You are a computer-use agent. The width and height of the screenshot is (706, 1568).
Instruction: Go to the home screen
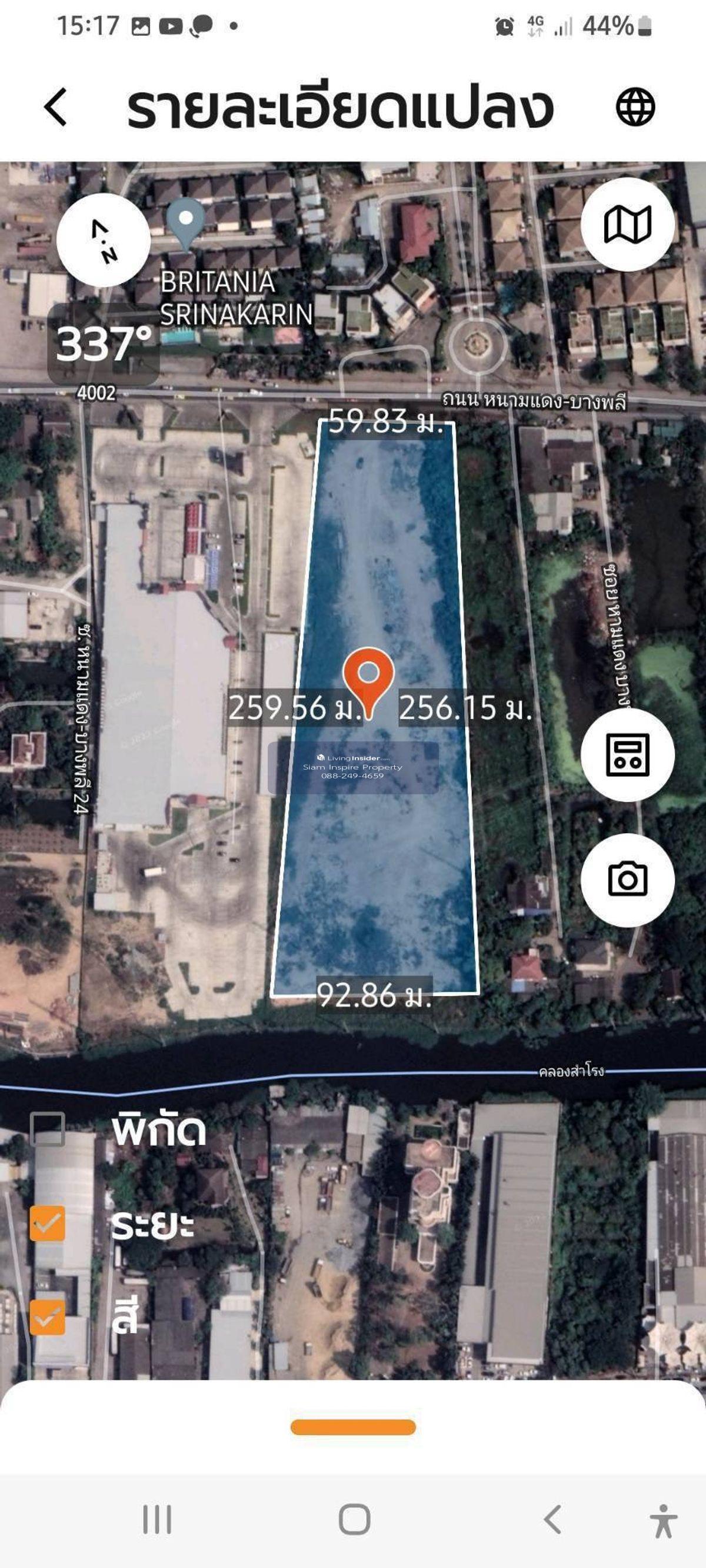[354, 1519]
